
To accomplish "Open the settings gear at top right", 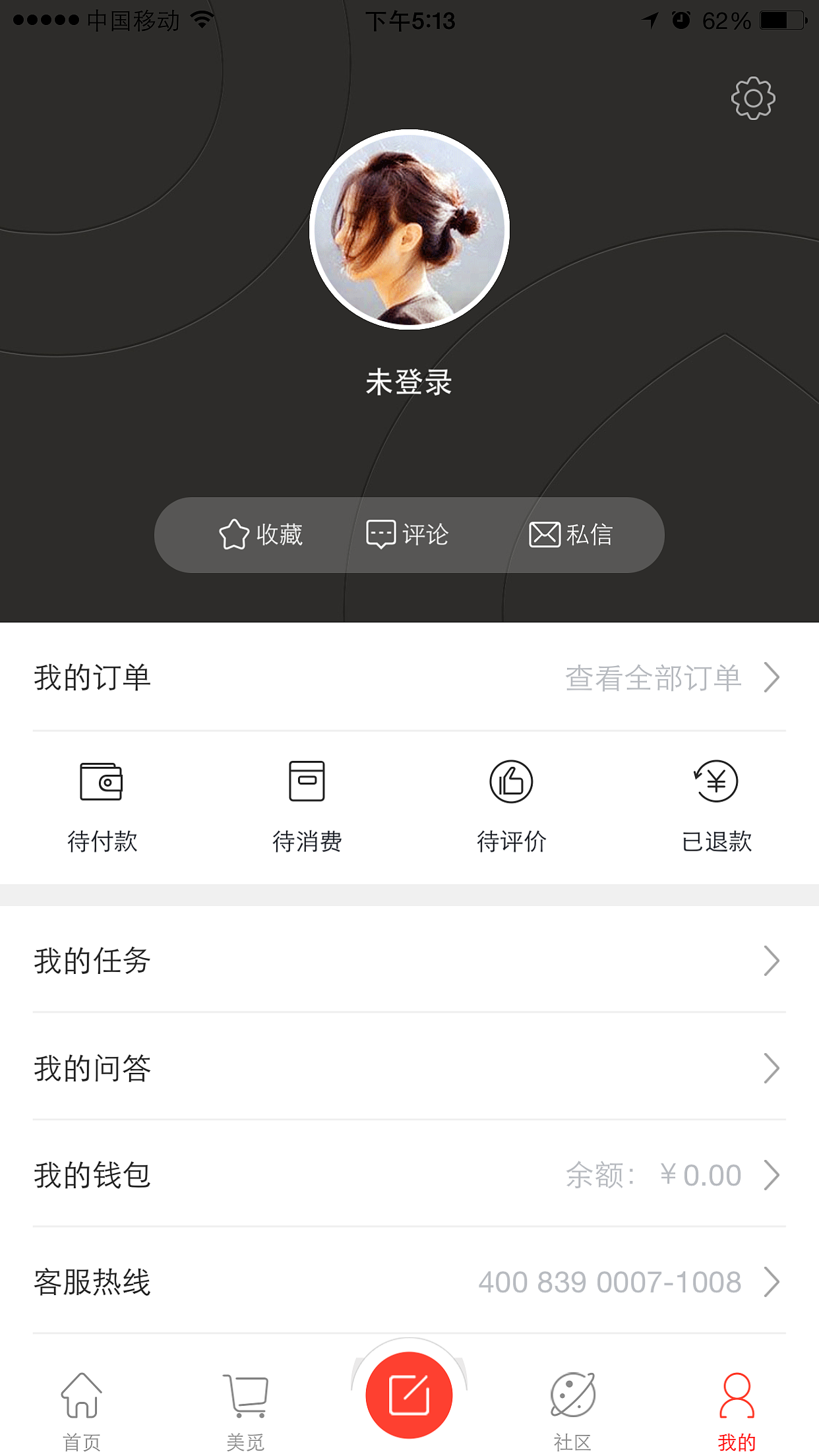I will coord(751,98).
